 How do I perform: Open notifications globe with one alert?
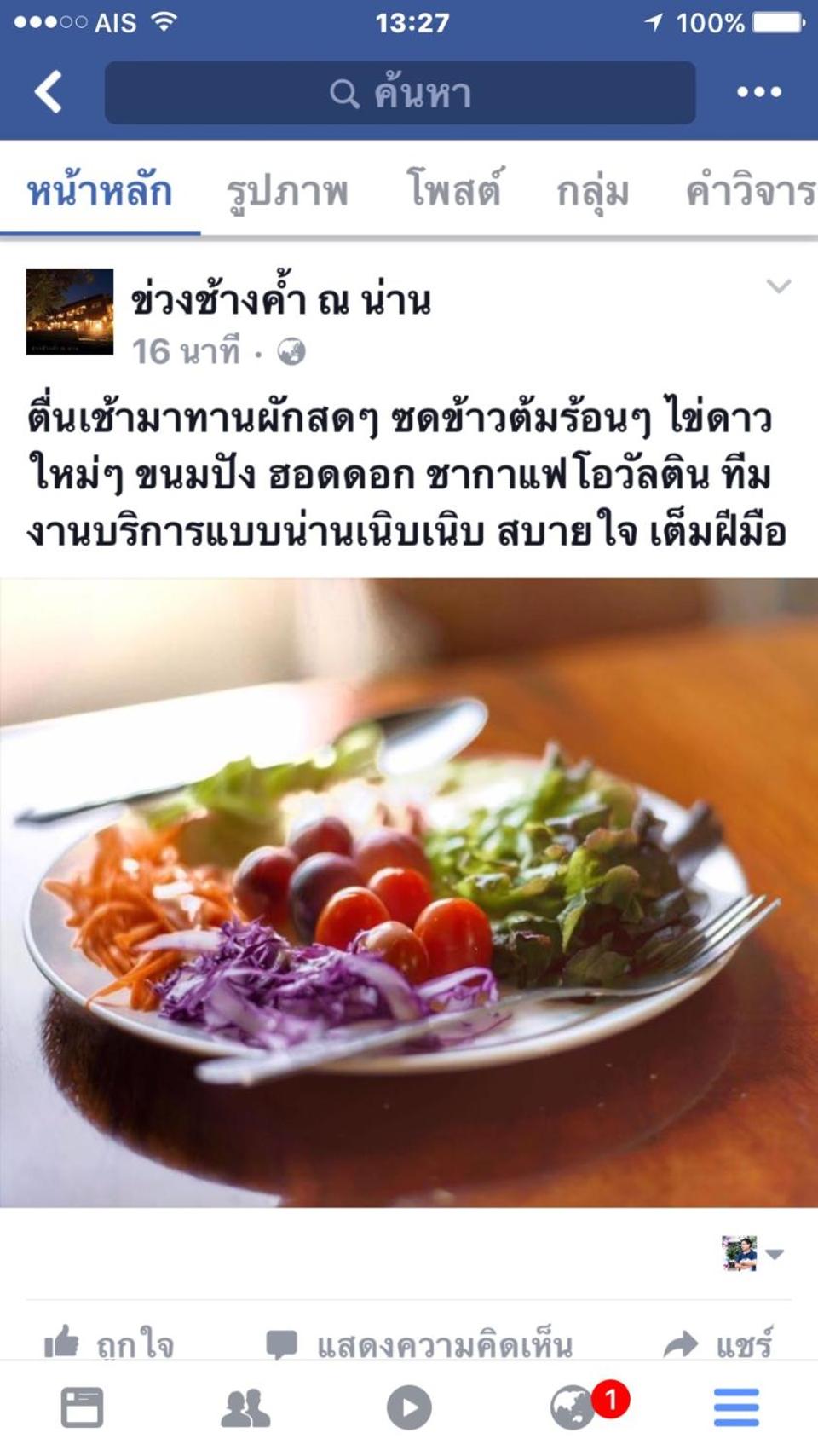574,1407
